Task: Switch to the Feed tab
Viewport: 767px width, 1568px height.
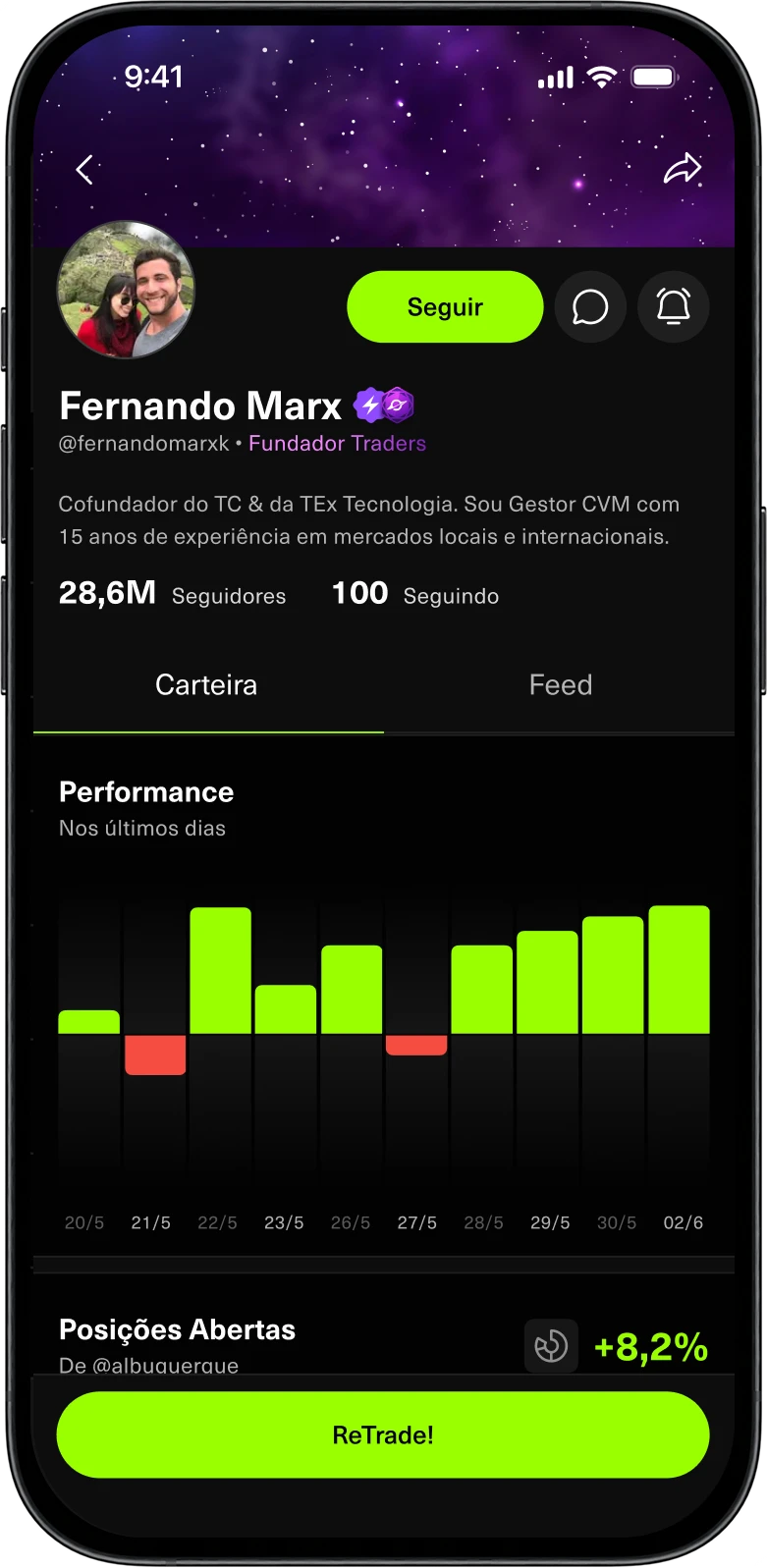Action: (560, 685)
